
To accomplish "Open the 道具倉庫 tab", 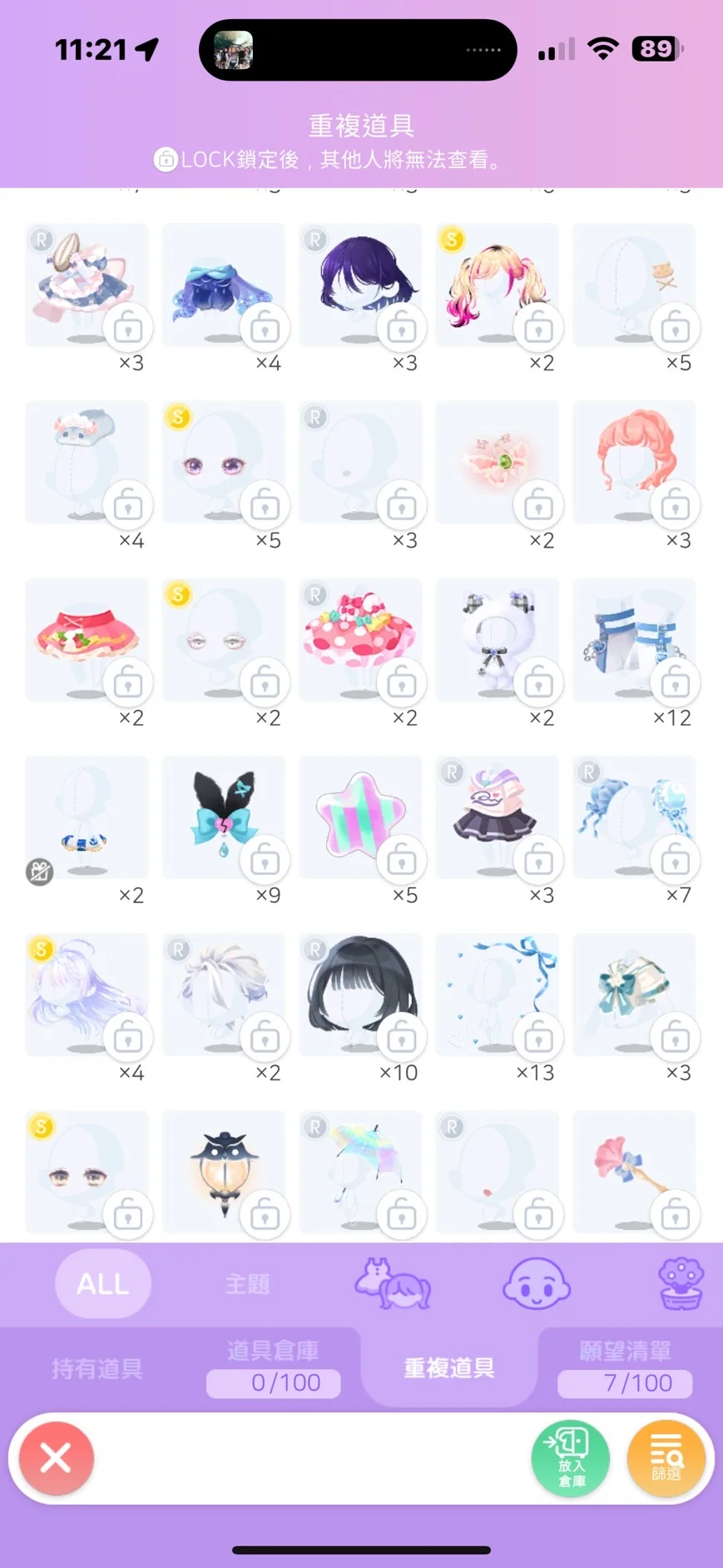I will click(273, 1368).
